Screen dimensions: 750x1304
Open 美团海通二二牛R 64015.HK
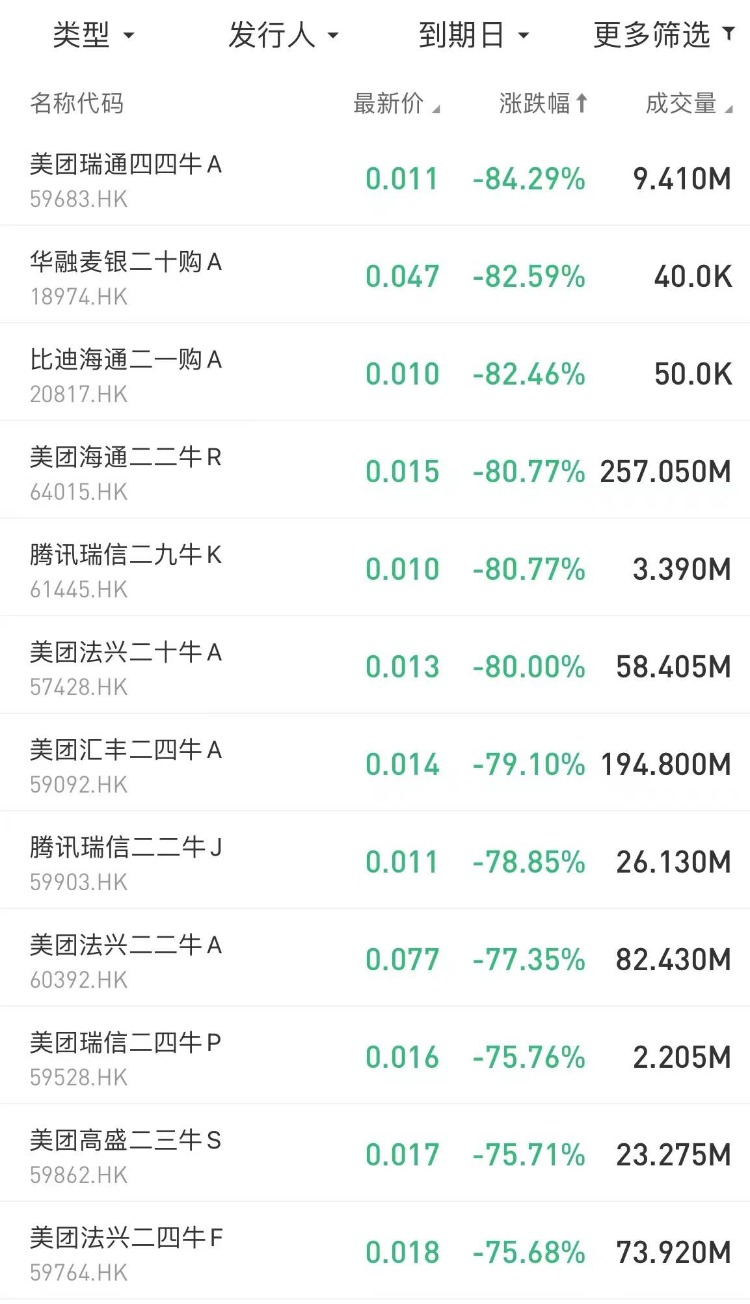click(375, 470)
